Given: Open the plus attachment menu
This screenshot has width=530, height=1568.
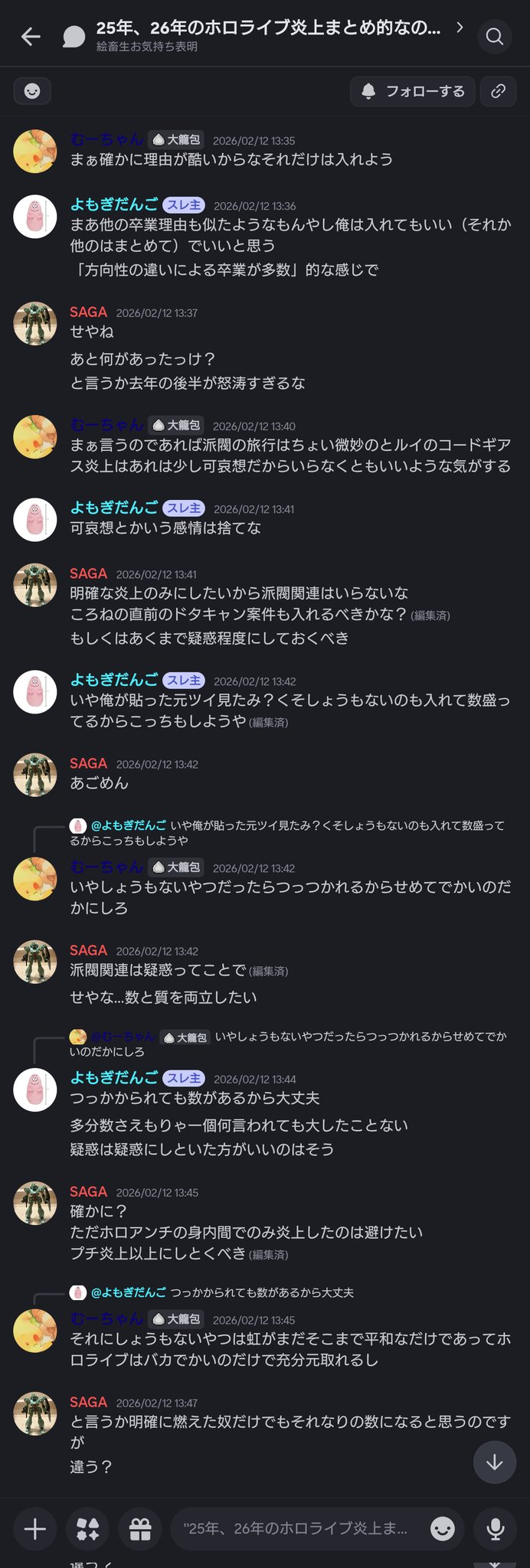Looking at the screenshot, I should [35, 1529].
